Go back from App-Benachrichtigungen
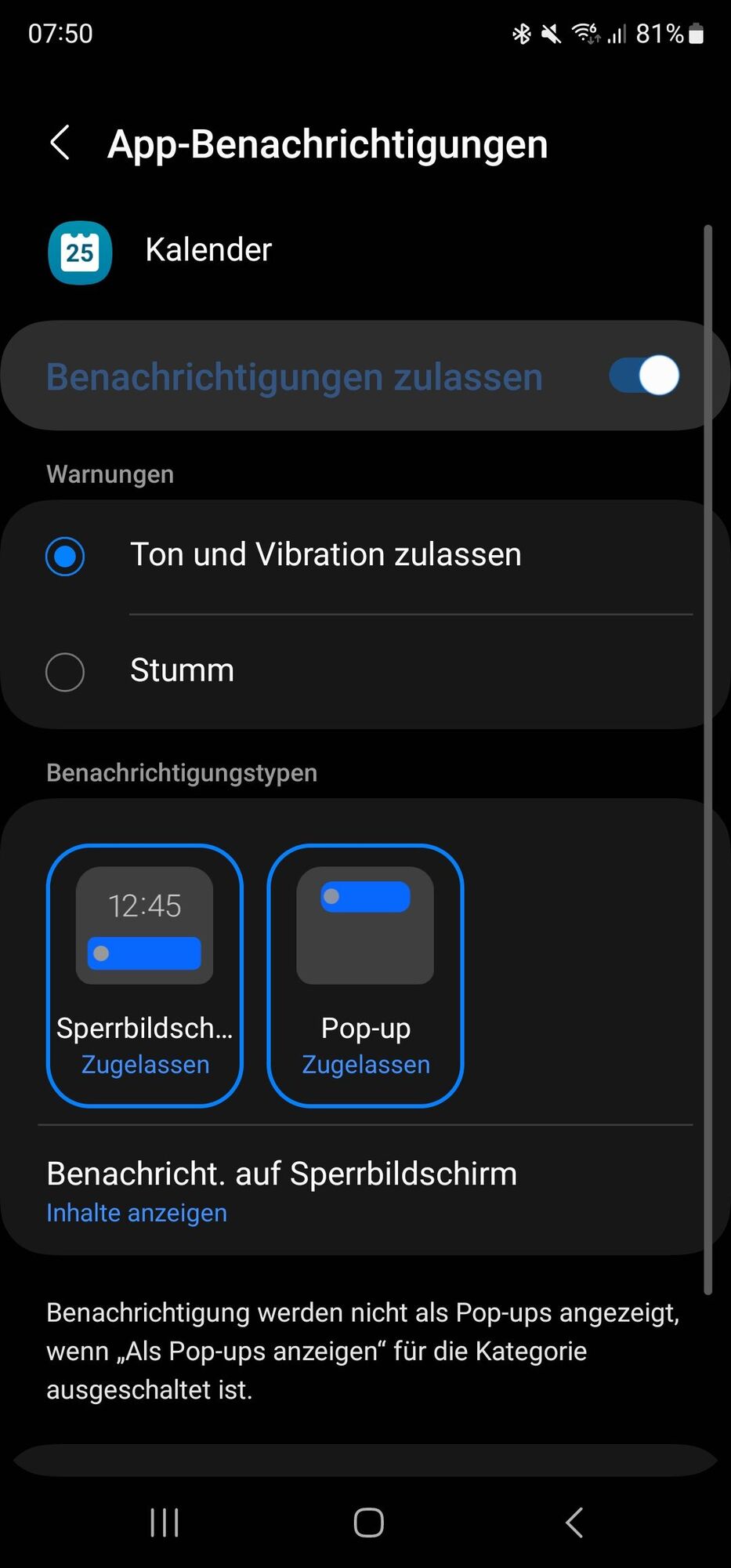The height and width of the screenshot is (1568, 731). click(60, 143)
